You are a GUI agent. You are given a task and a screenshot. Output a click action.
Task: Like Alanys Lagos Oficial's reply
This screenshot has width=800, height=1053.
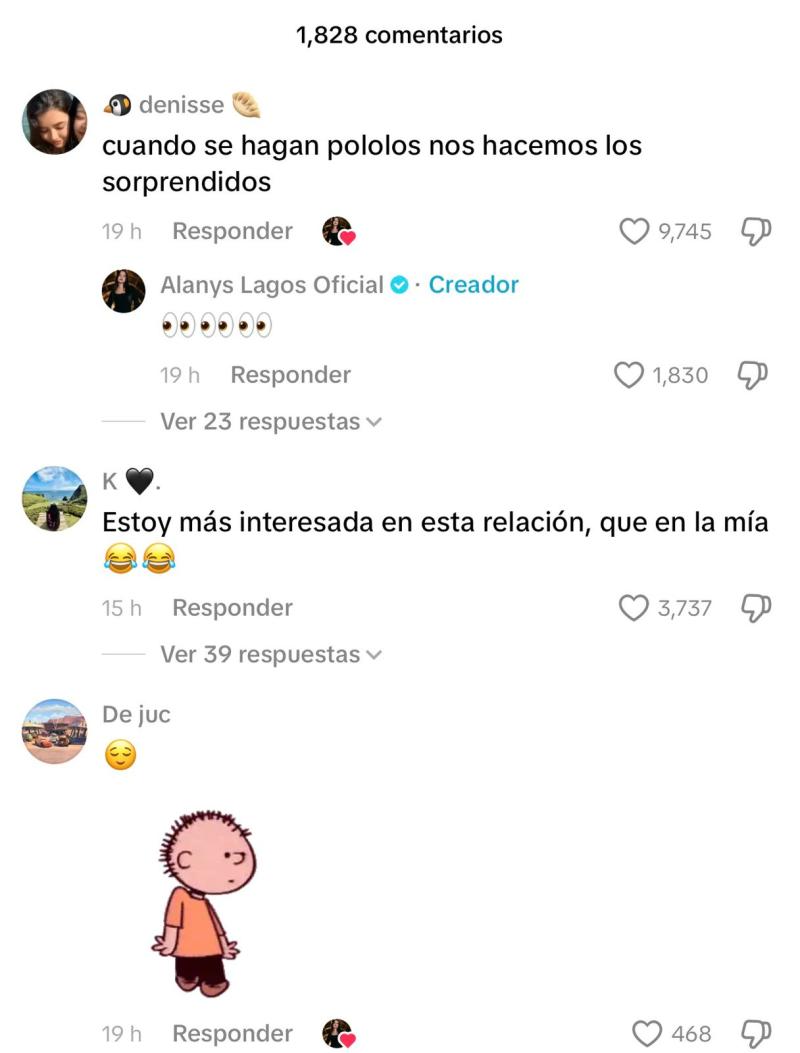(x=628, y=375)
